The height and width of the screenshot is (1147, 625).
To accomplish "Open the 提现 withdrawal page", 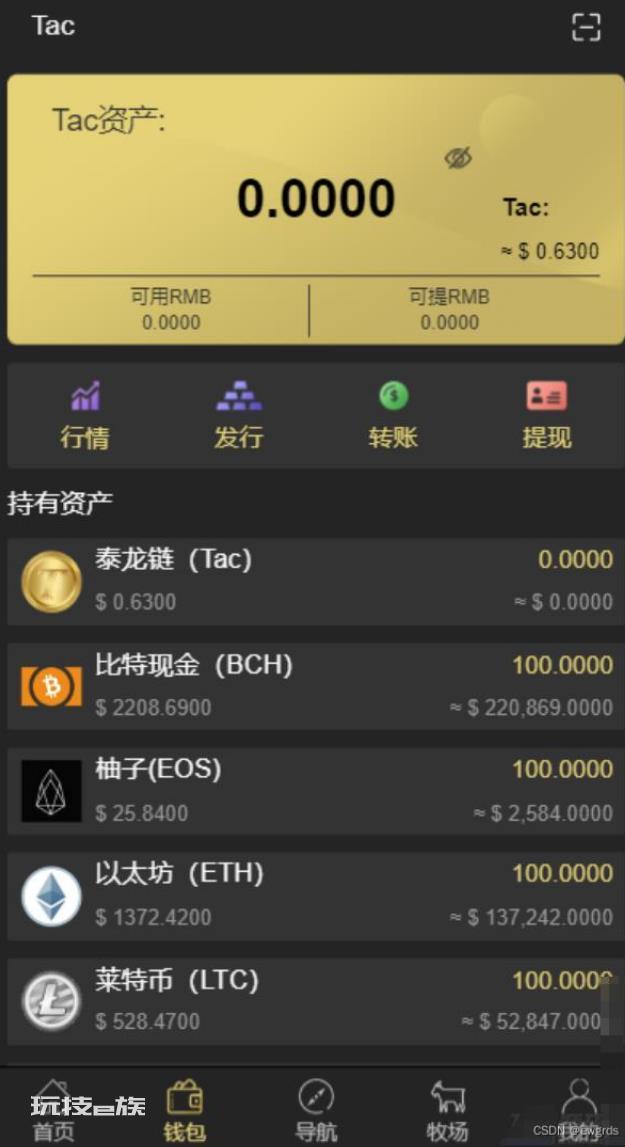I will pyautogui.click(x=547, y=416).
